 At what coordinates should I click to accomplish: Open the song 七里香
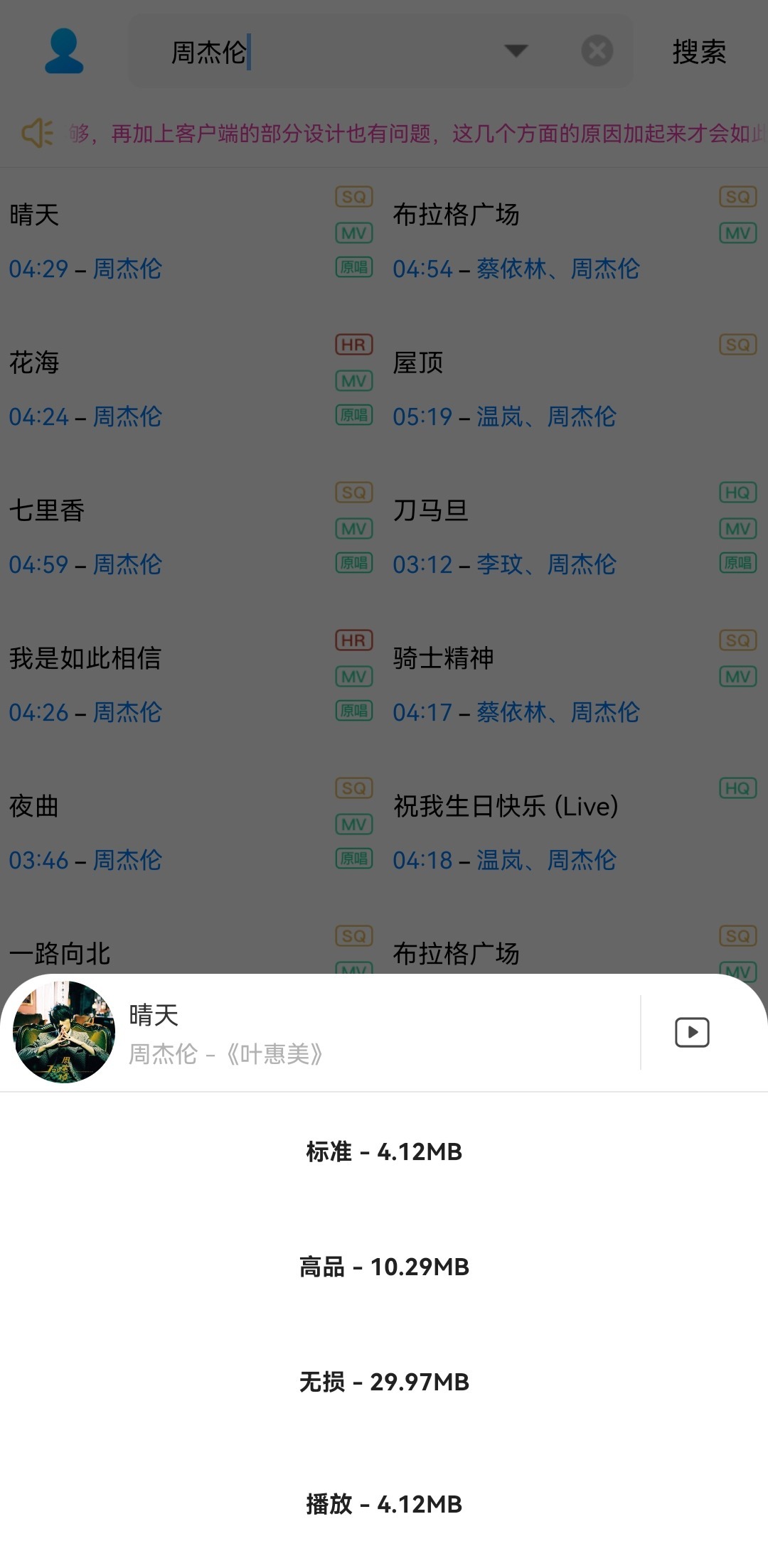pyautogui.click(x=47, y=510)
